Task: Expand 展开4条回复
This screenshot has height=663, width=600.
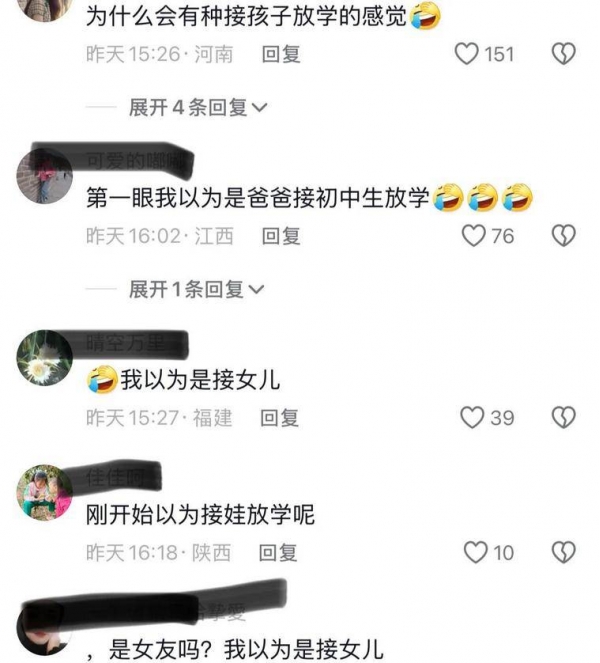Action: click(198, 108)
